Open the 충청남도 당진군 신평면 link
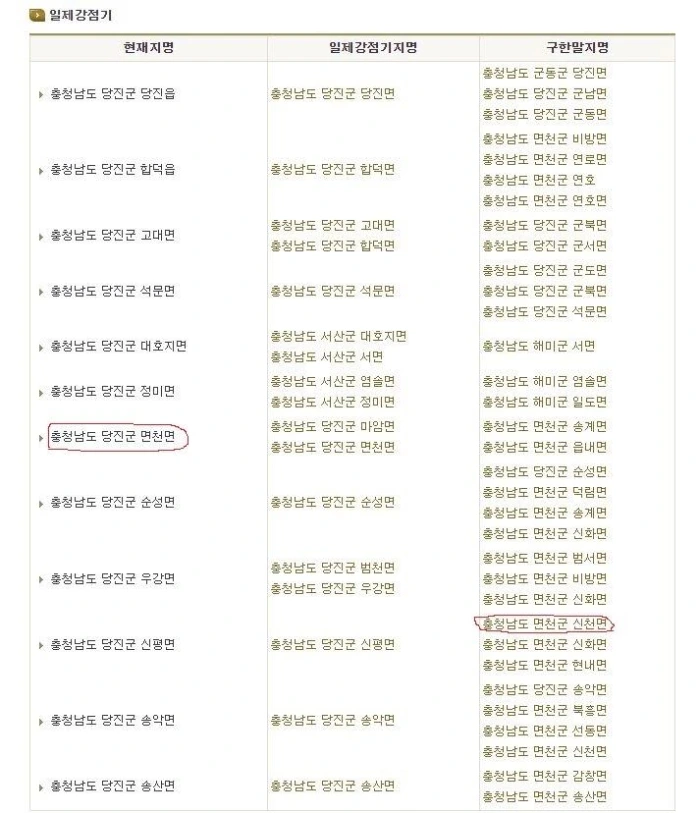 coord(333,644)
